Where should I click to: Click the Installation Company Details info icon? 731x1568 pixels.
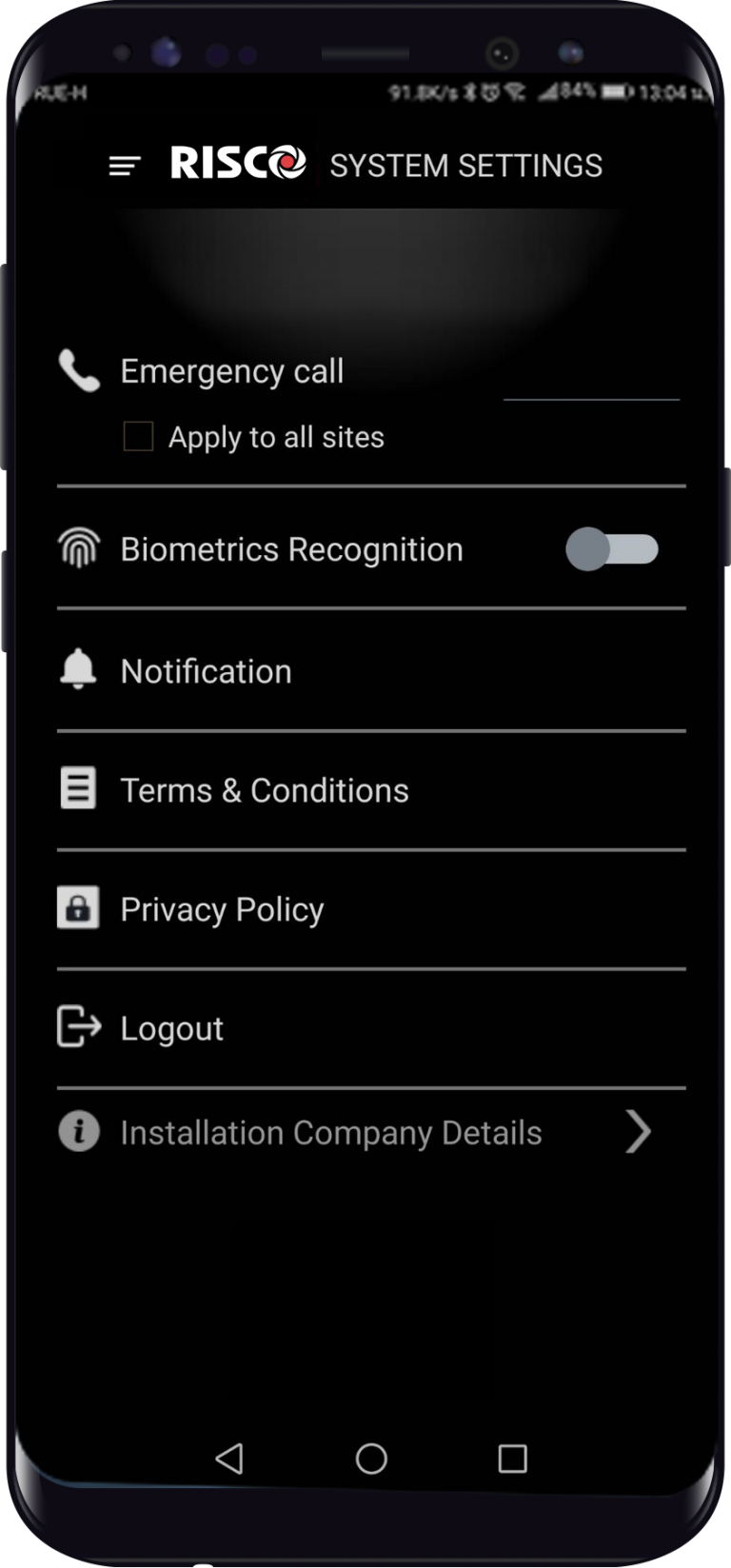click(78, 1131)
